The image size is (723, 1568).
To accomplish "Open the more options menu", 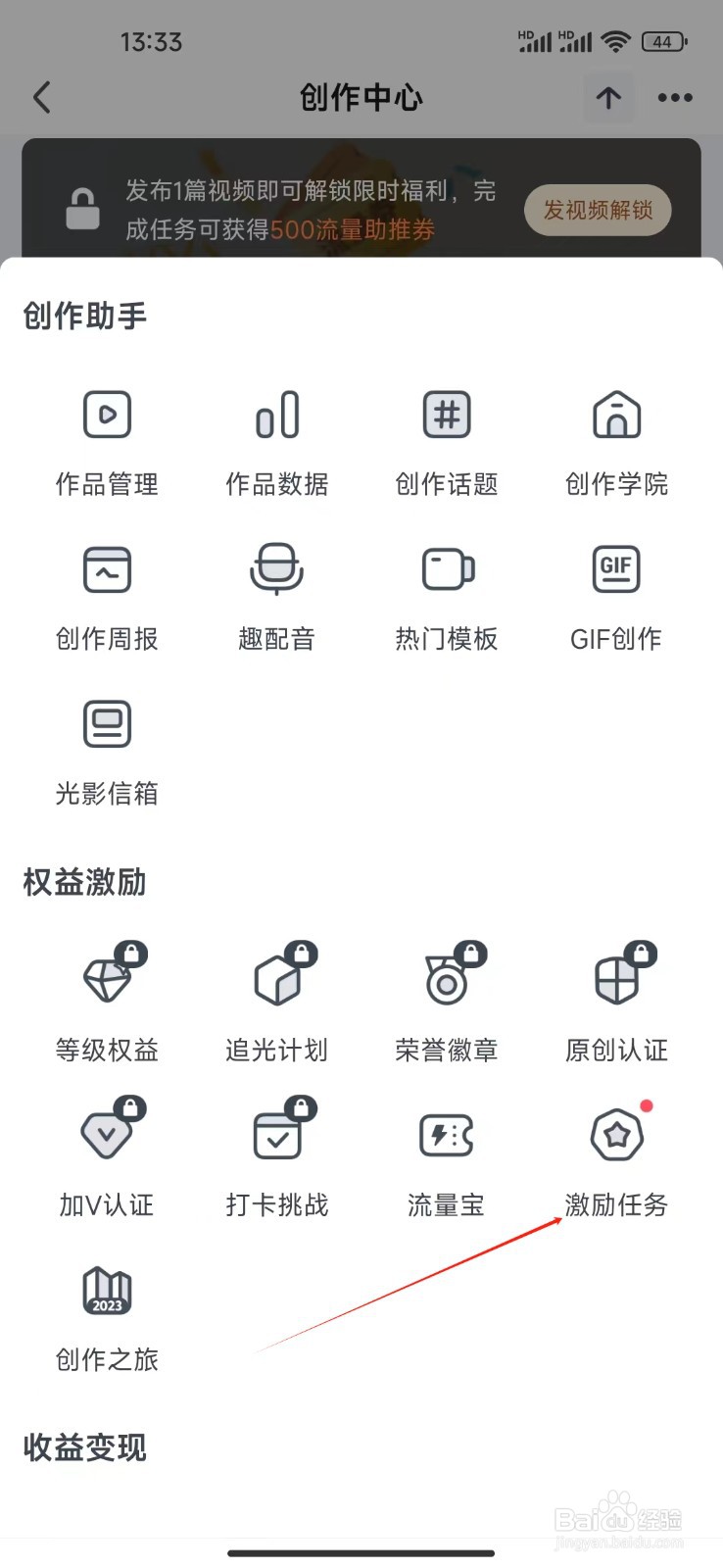I will pos(675,97).
